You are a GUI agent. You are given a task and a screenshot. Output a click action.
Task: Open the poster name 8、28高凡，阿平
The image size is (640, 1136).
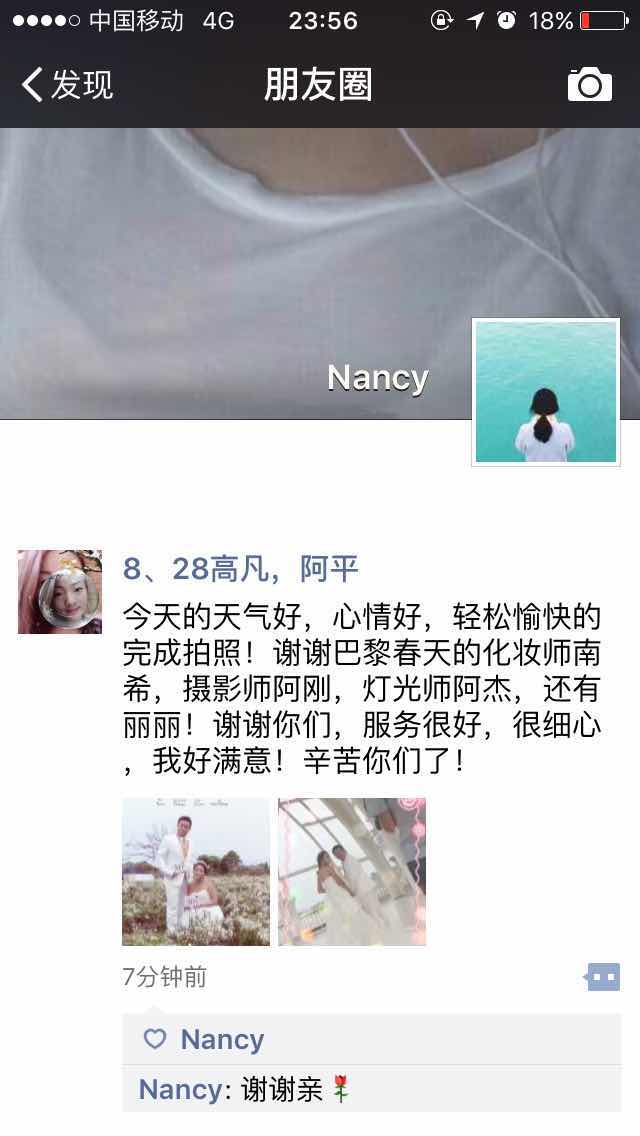(240, 569)
